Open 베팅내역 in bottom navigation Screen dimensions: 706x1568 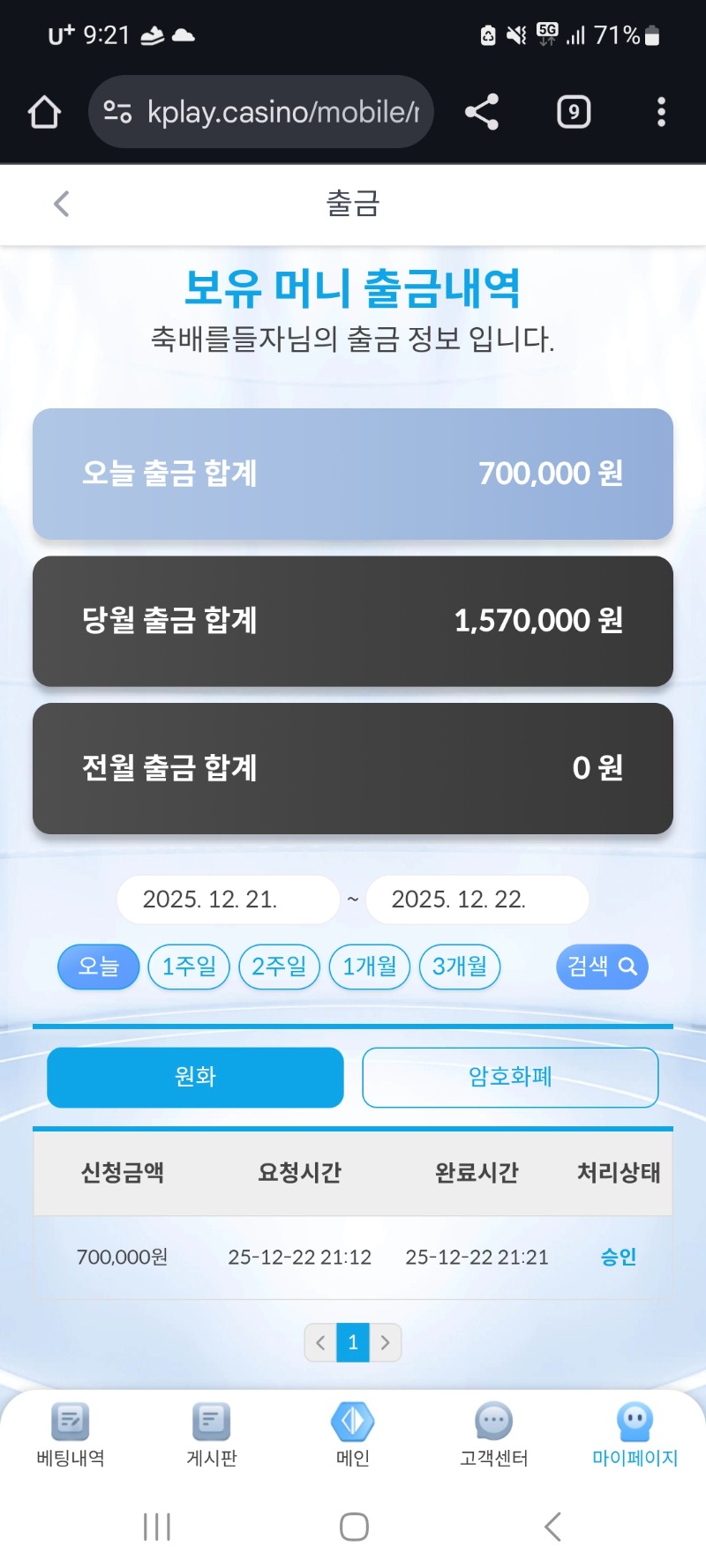[x=71, y=1434]
